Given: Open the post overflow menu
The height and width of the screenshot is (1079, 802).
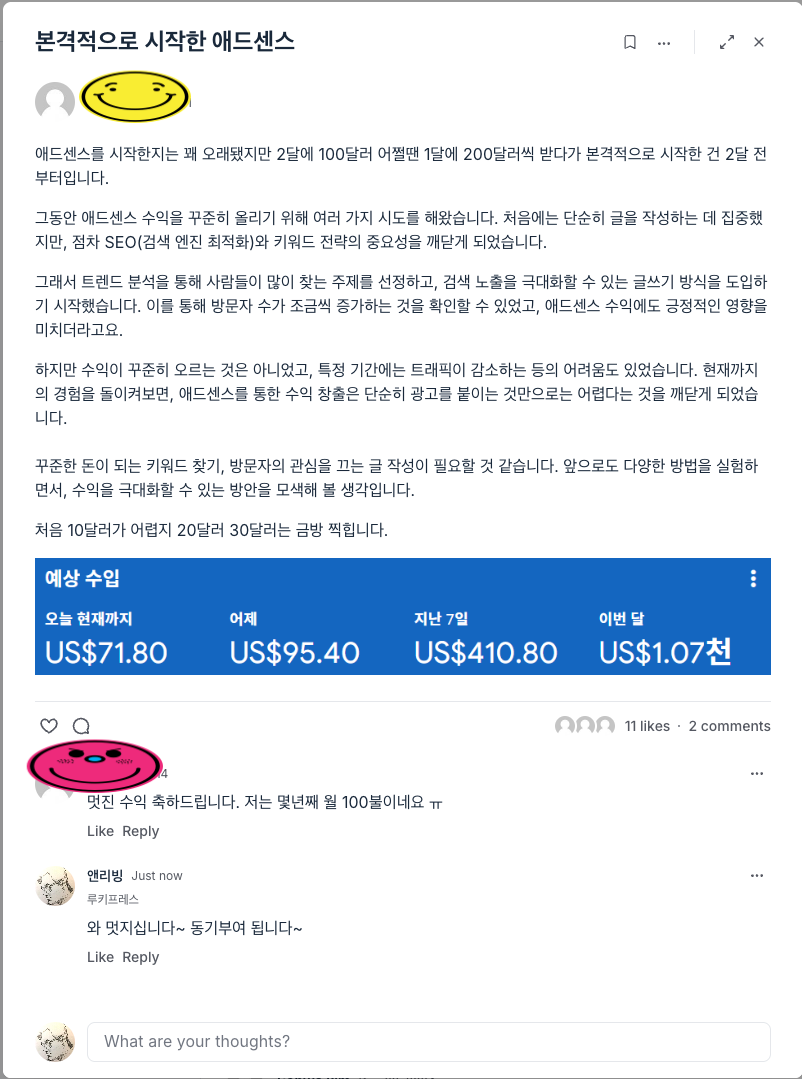Looking at the screenshot, I should pyautogui.click(x=664, y=42).
